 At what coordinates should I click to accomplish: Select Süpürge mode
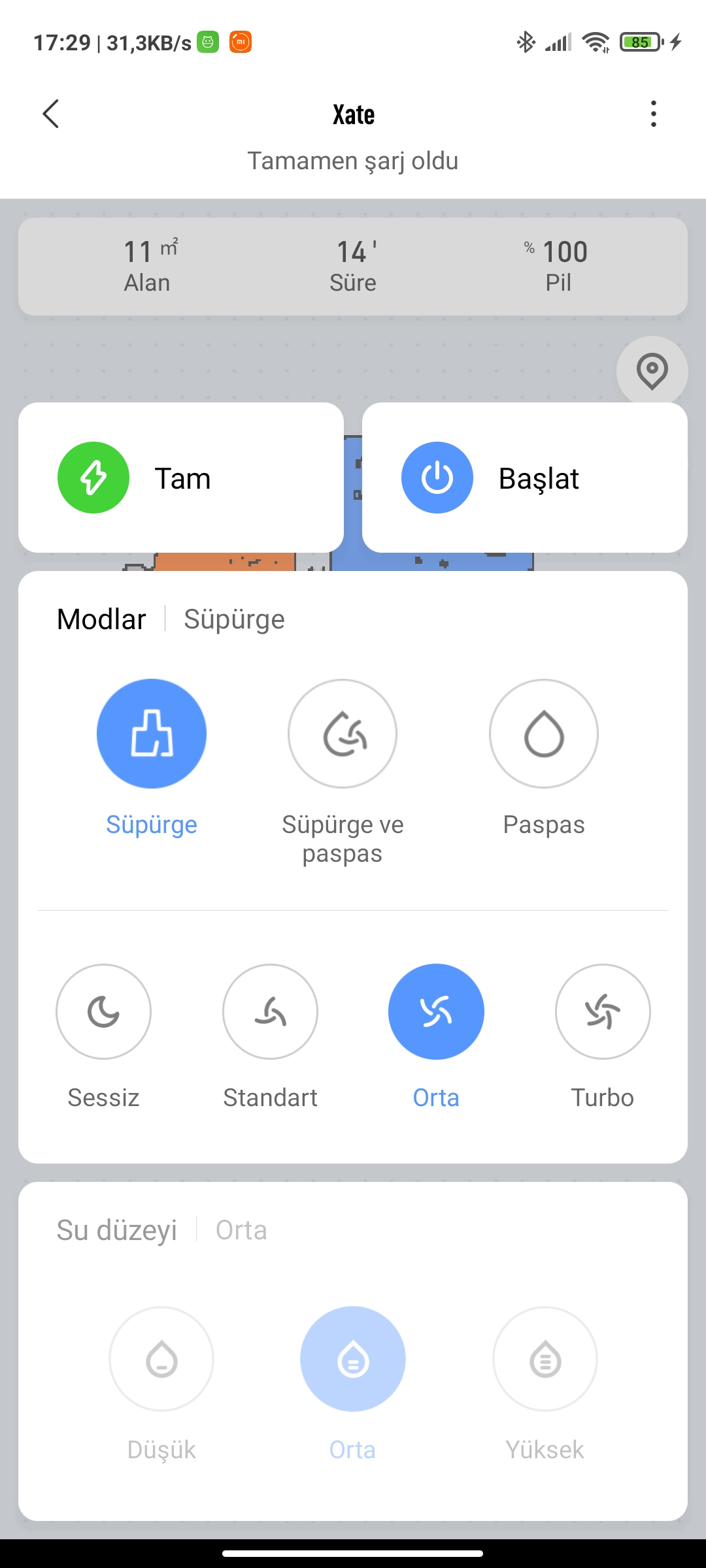click(x=152, y=734)
